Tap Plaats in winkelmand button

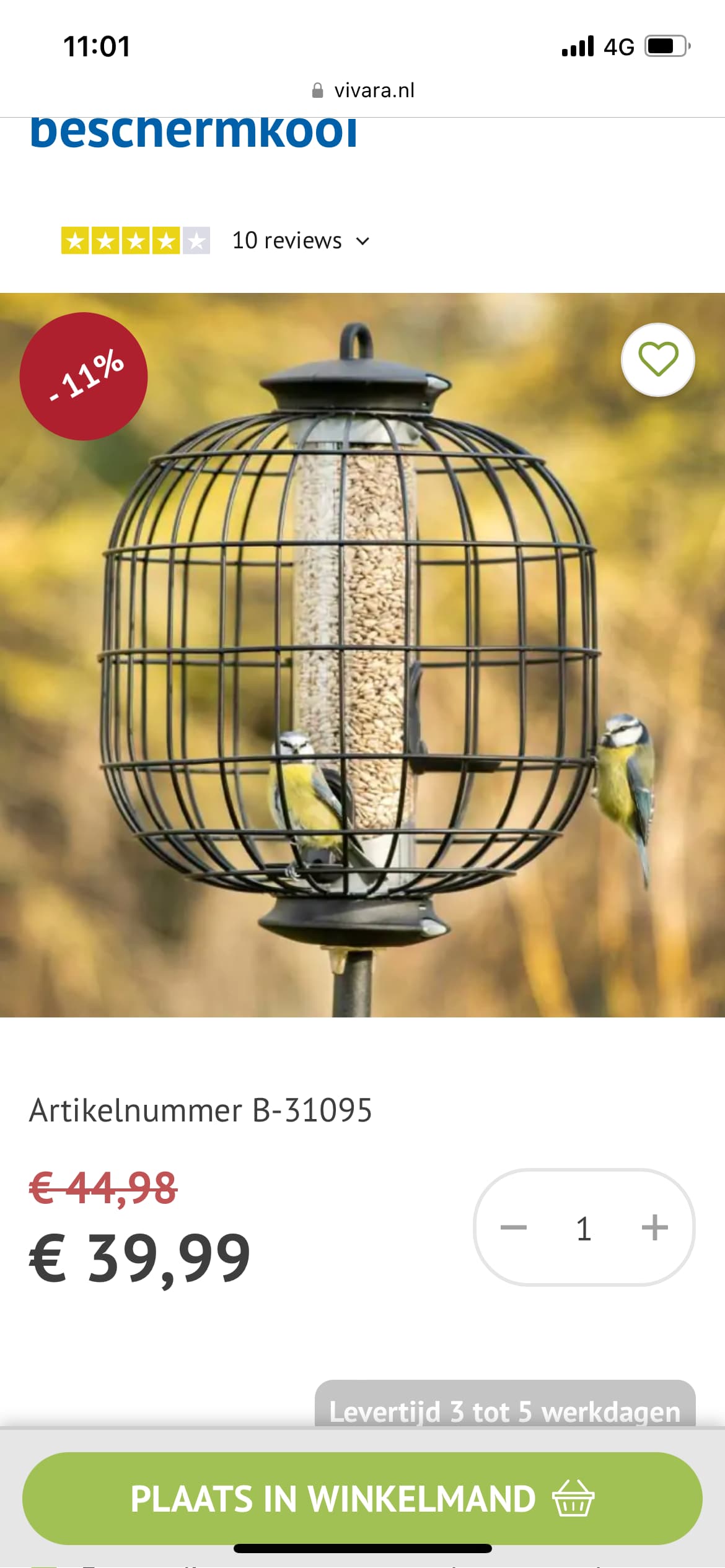click(x=362, y=1498)
